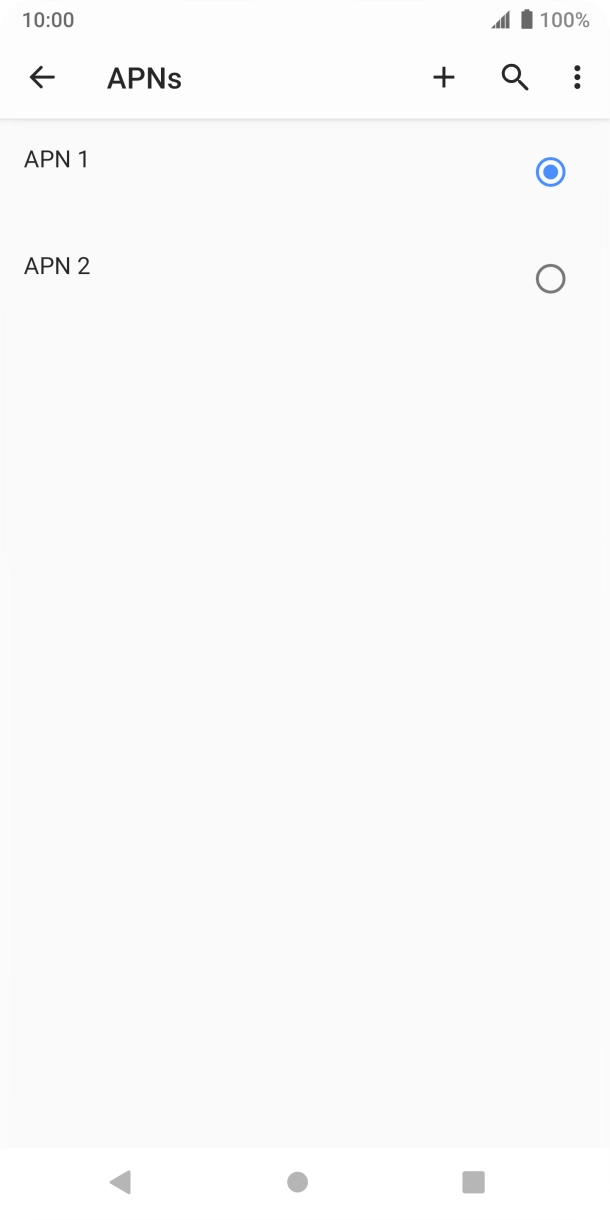Open search in APN settings
Screen dimensions: 610x1220
[x=515, y=78]
